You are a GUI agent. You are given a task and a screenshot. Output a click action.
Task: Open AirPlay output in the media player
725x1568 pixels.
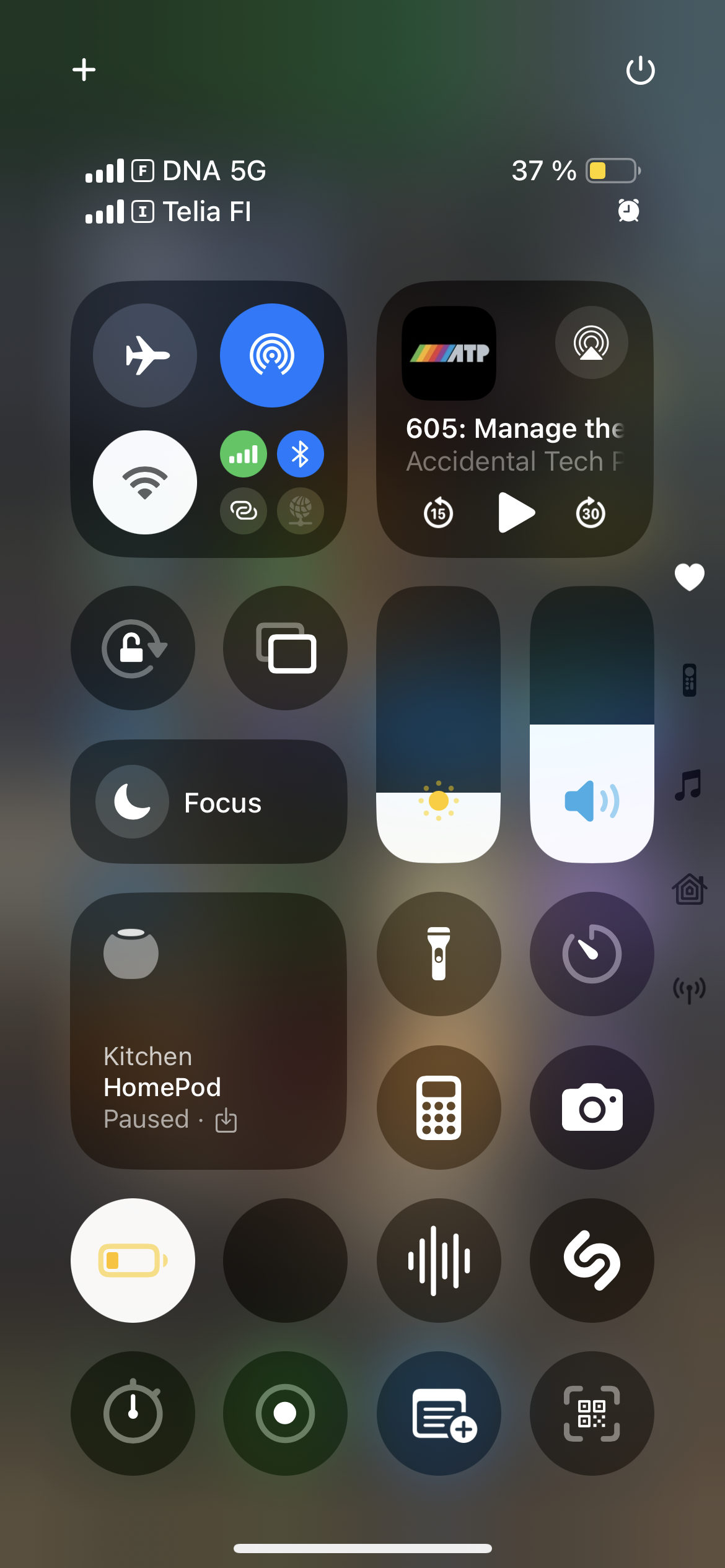pyautogui.click(x=591, y=342)
